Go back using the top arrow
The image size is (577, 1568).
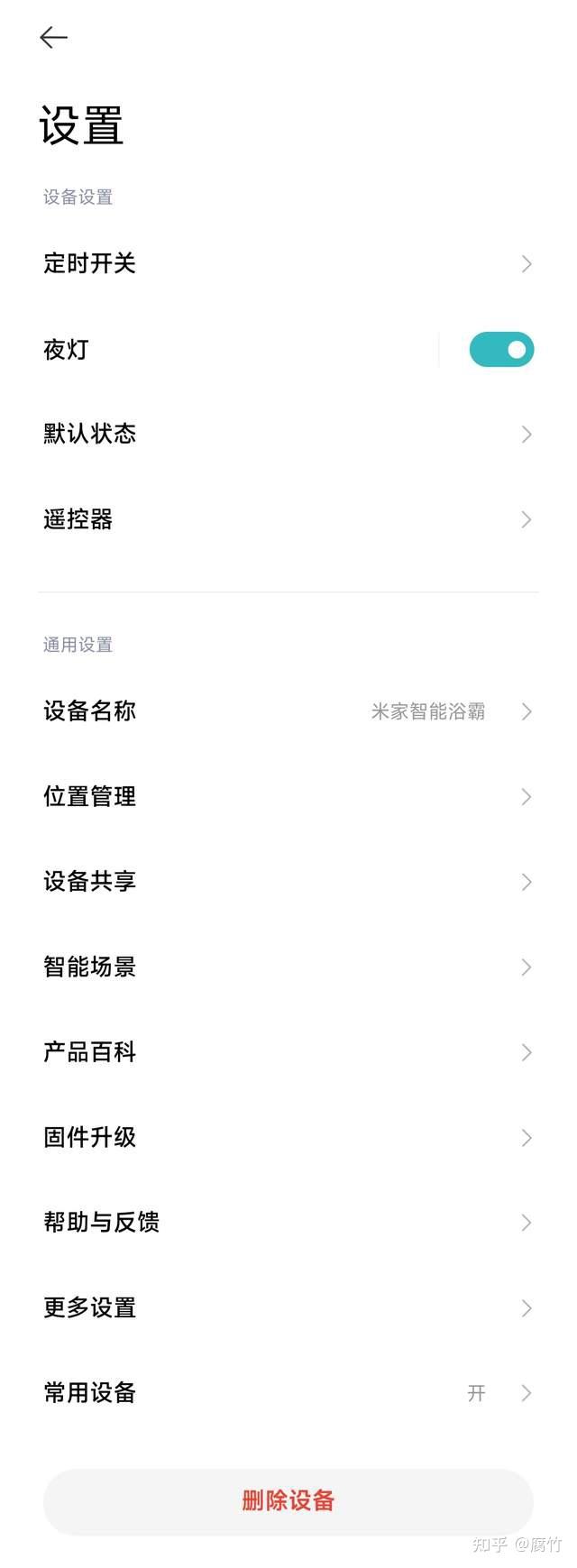point(54,37)
